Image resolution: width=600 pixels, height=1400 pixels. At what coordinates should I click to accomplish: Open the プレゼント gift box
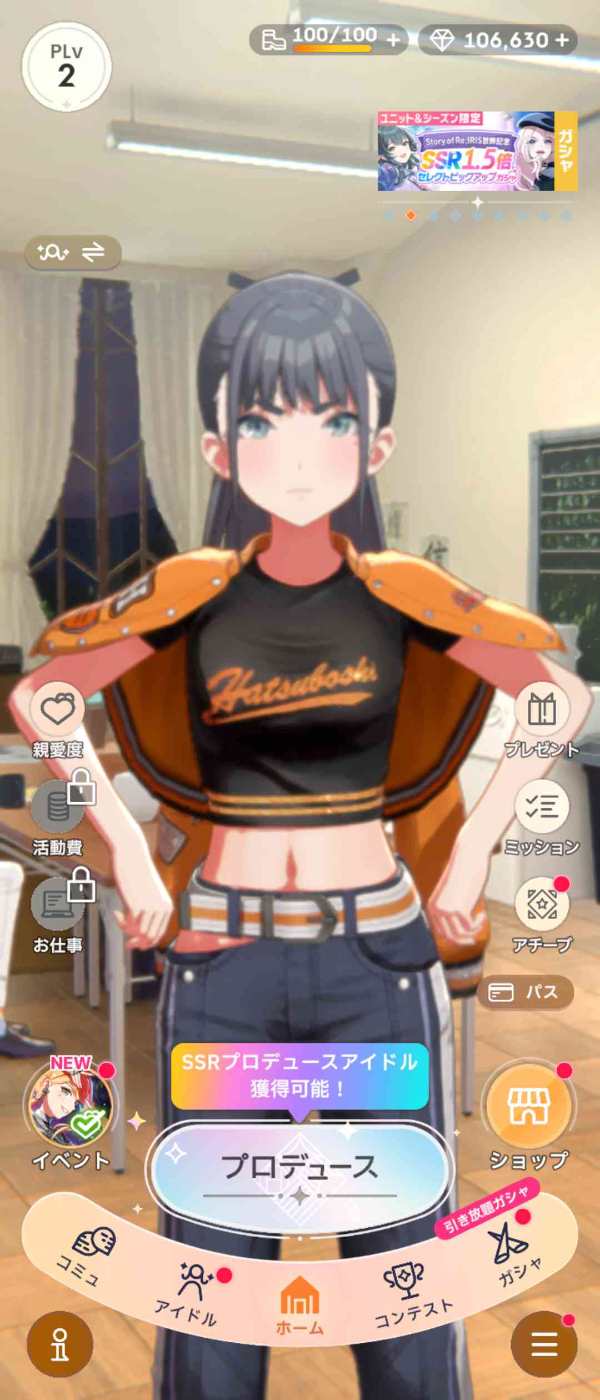pos(542,720)
